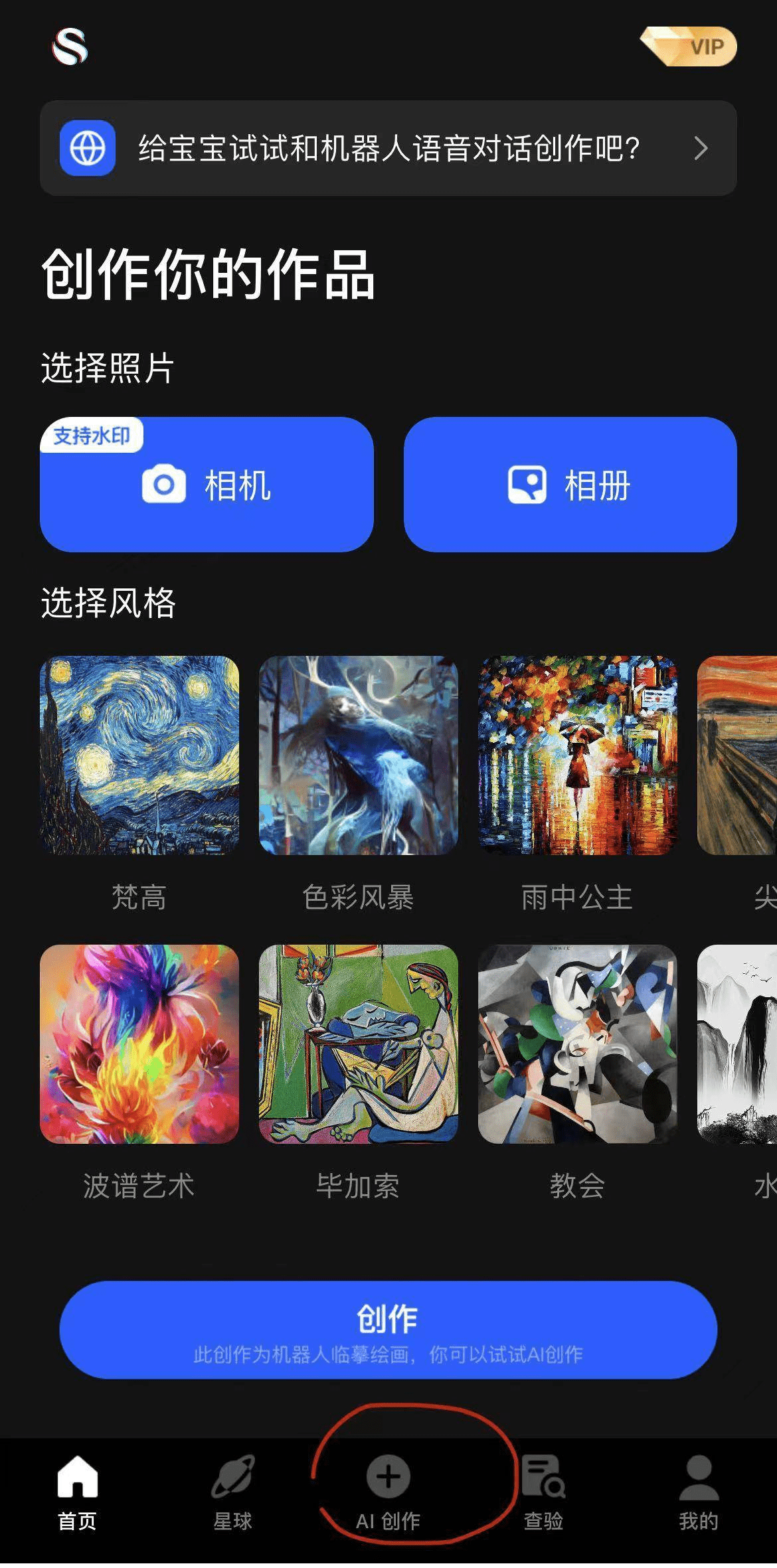Pick the 教会 style
Image resolution: width=777 pixels, height=1568 pixels.
click(x=577, y=1044)
